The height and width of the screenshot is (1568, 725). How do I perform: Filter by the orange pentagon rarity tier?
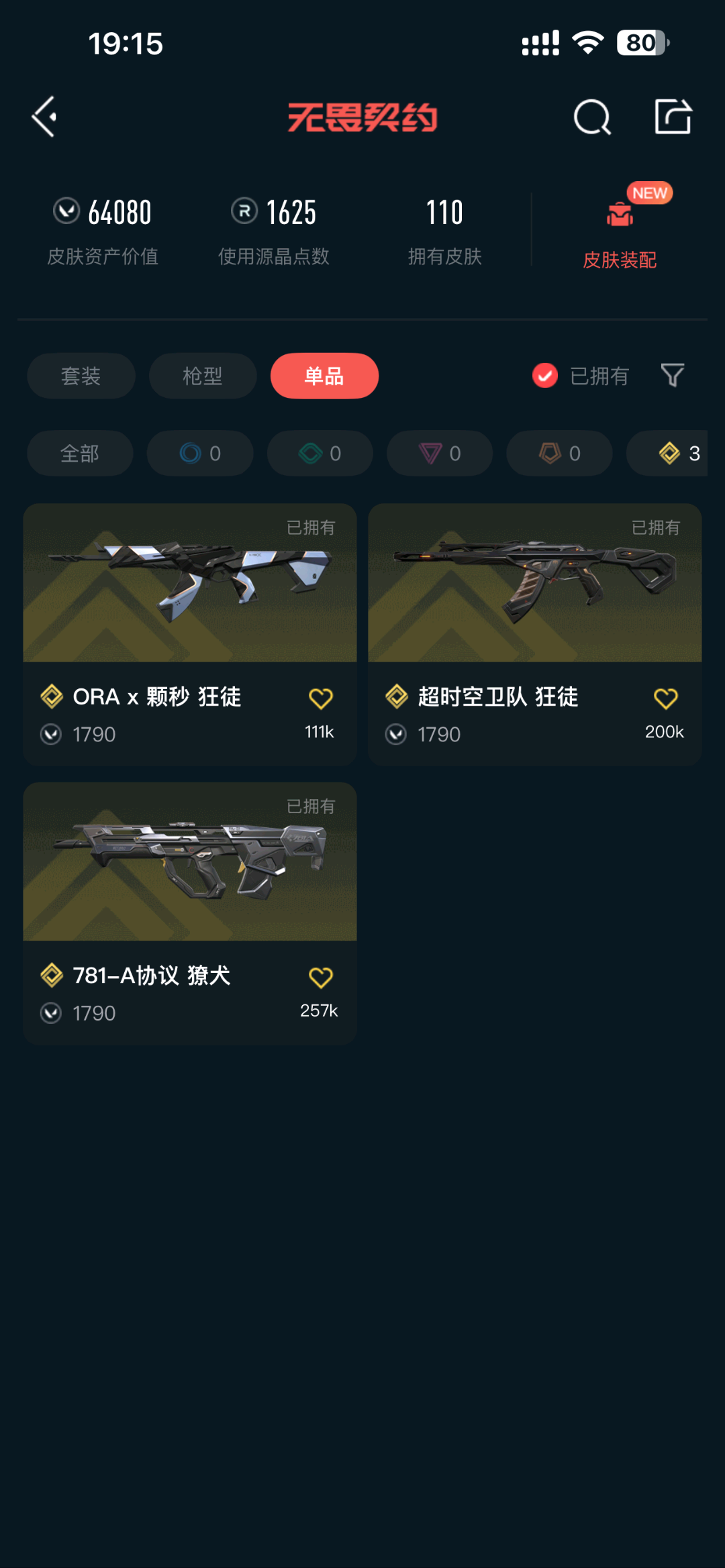[559, 454]
